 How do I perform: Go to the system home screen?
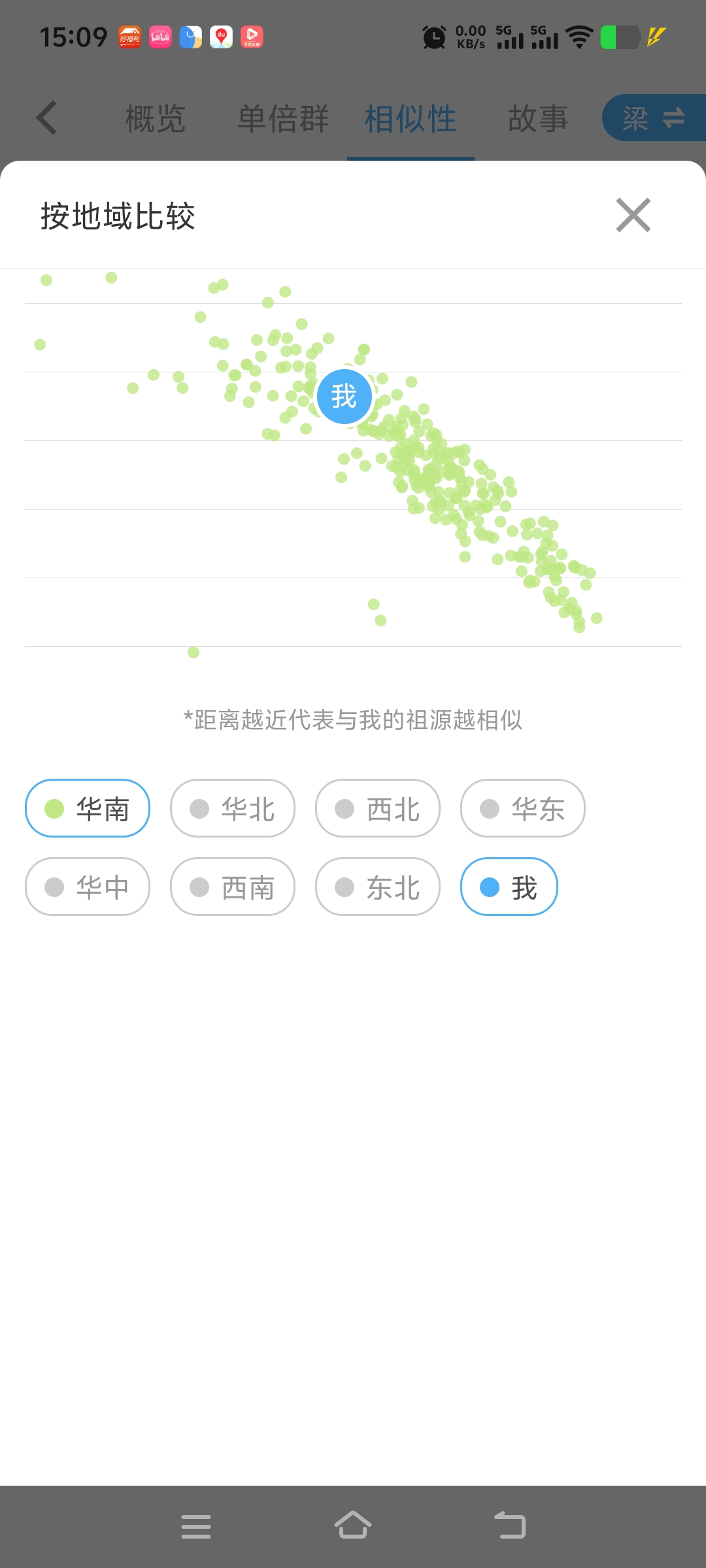coord(353,1526)
